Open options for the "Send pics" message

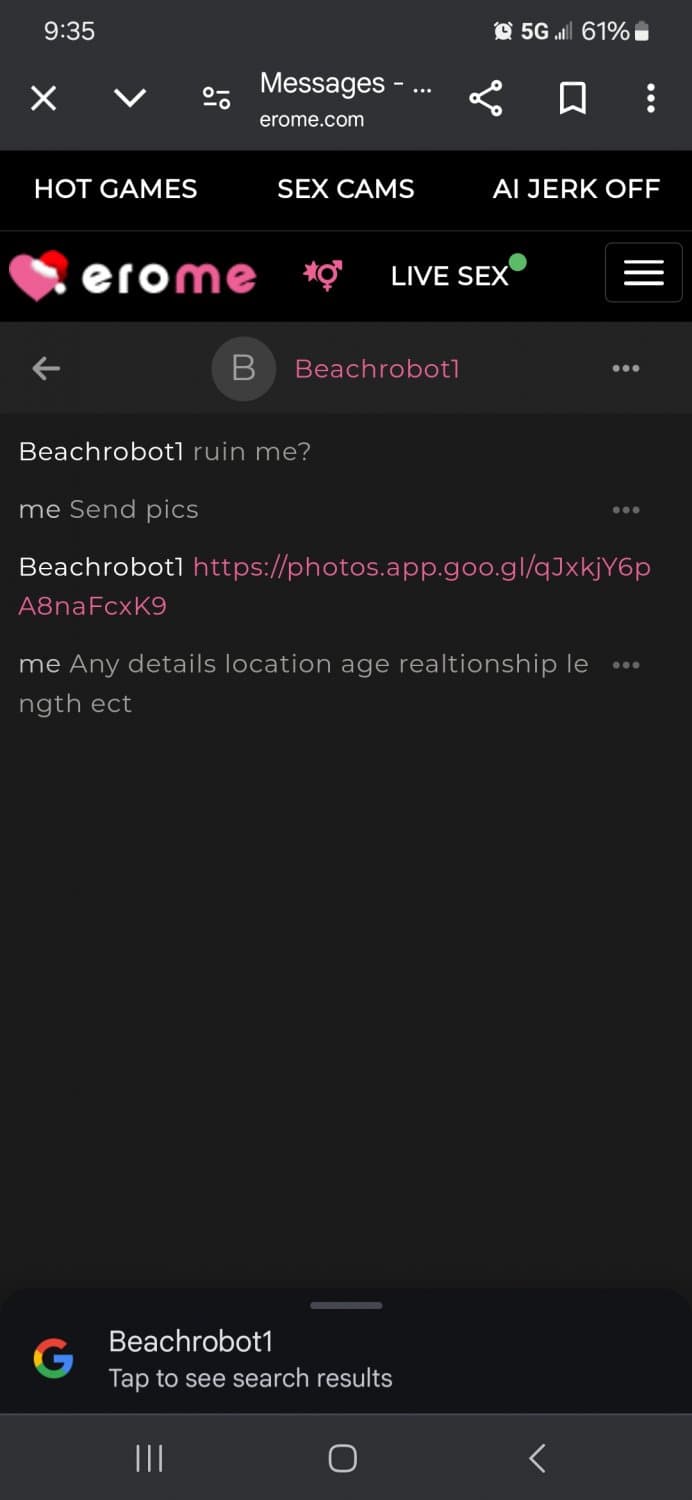[626, 510]
